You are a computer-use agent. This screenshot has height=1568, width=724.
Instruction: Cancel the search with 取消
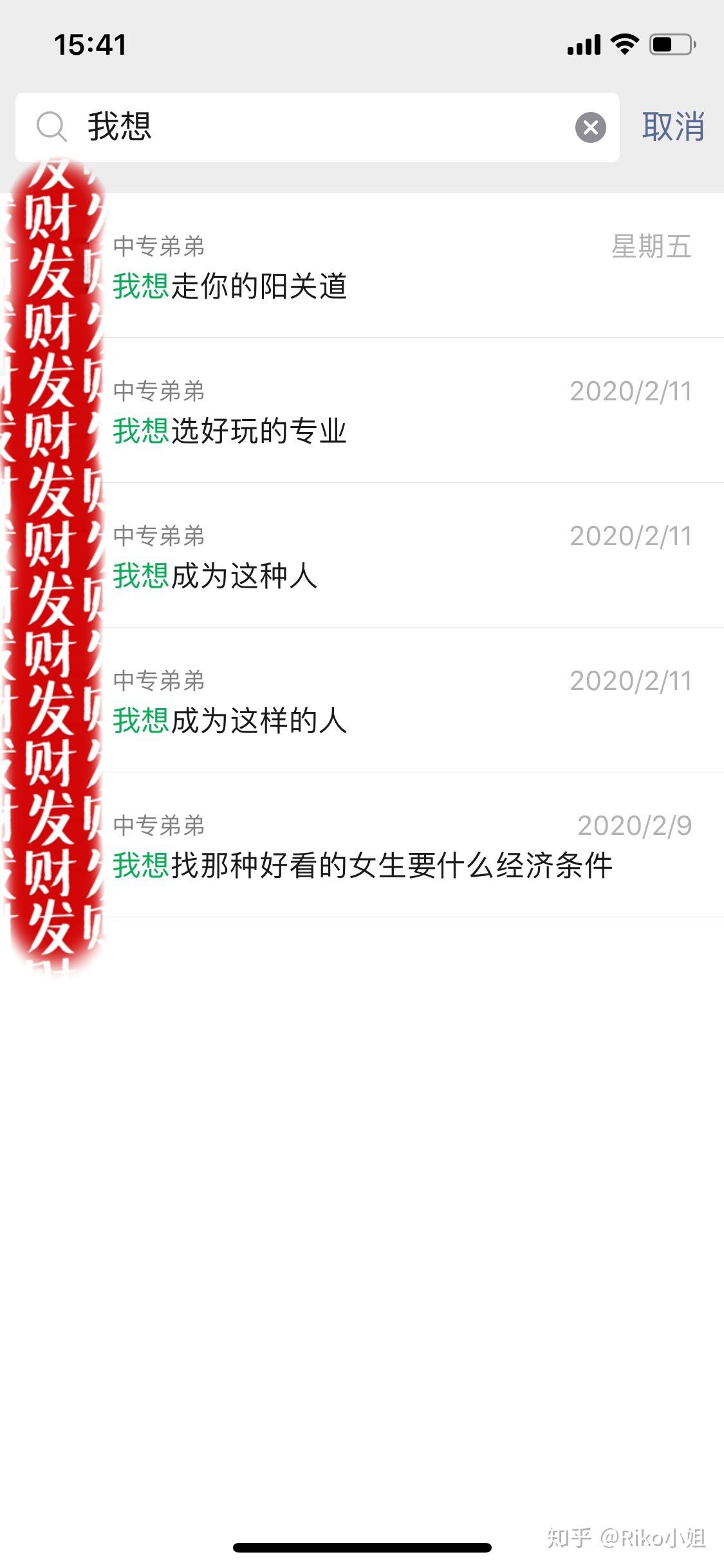[x=673, y=127]
